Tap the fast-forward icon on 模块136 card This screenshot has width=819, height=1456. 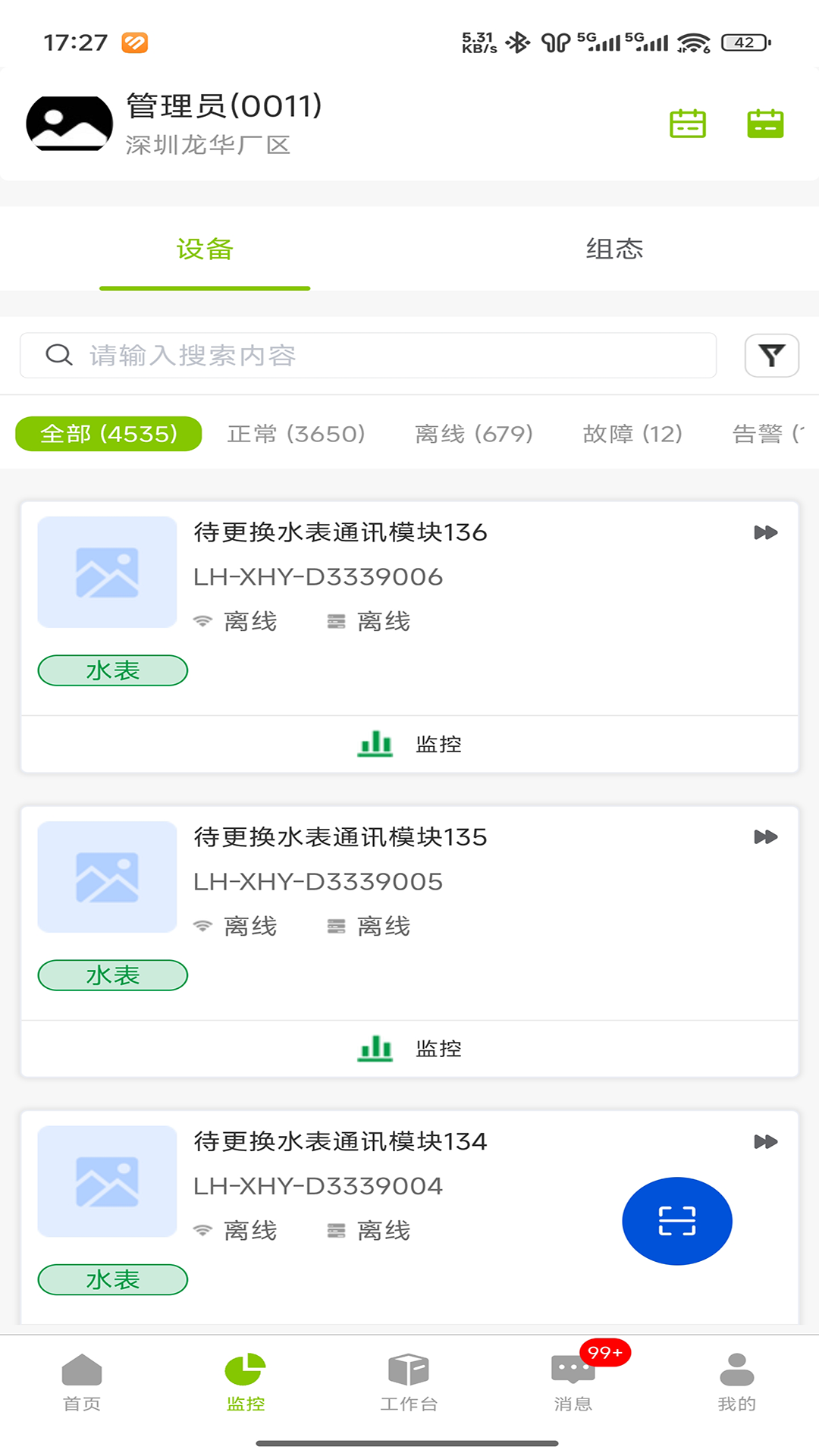(766, 532)
